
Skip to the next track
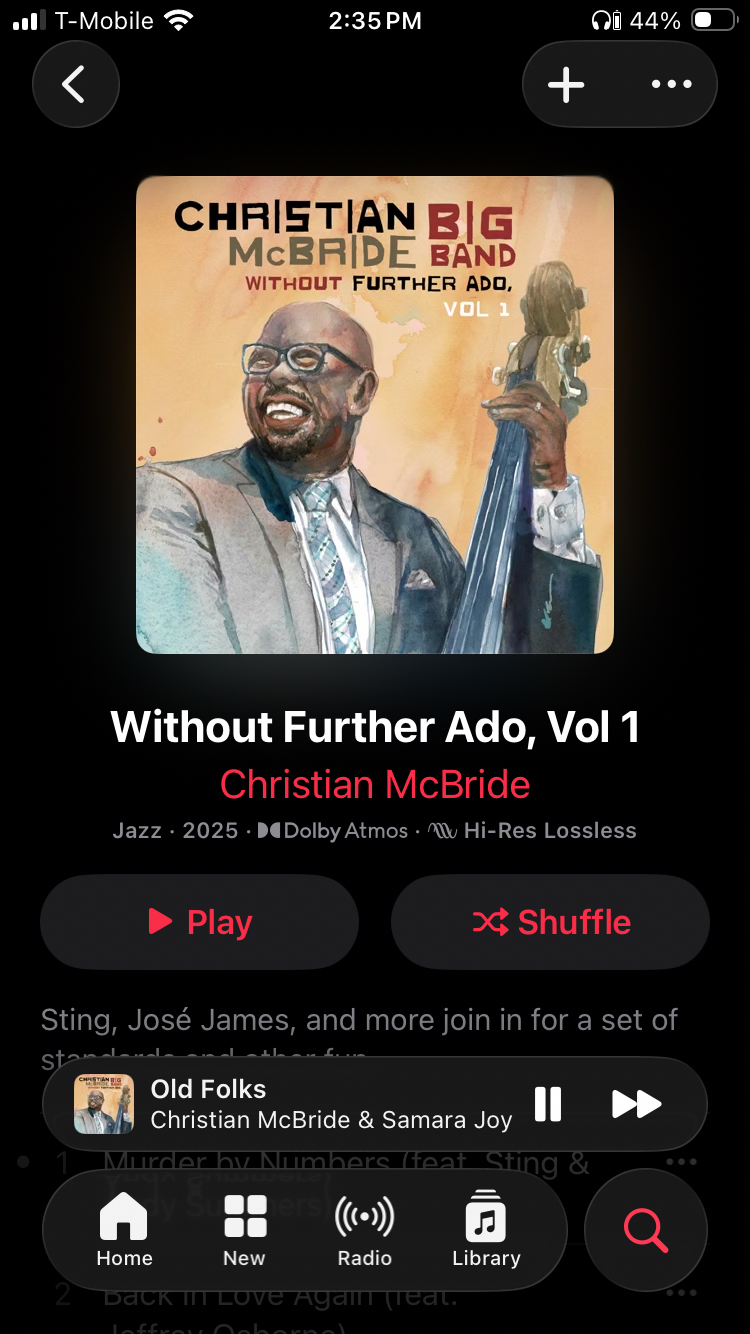tap(636, 1104)
